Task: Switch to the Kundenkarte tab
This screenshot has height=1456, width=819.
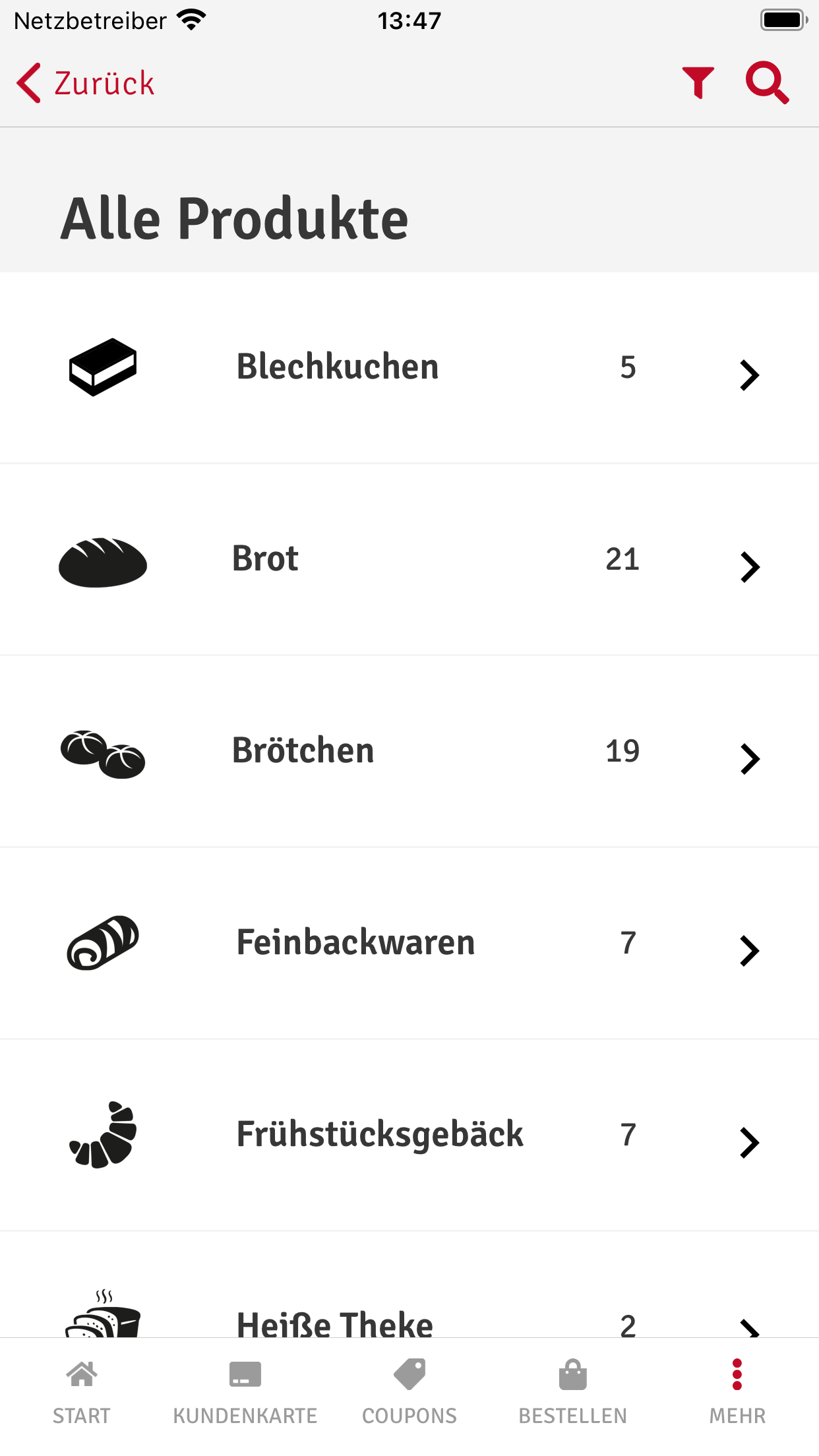Action: [245, 1392]
